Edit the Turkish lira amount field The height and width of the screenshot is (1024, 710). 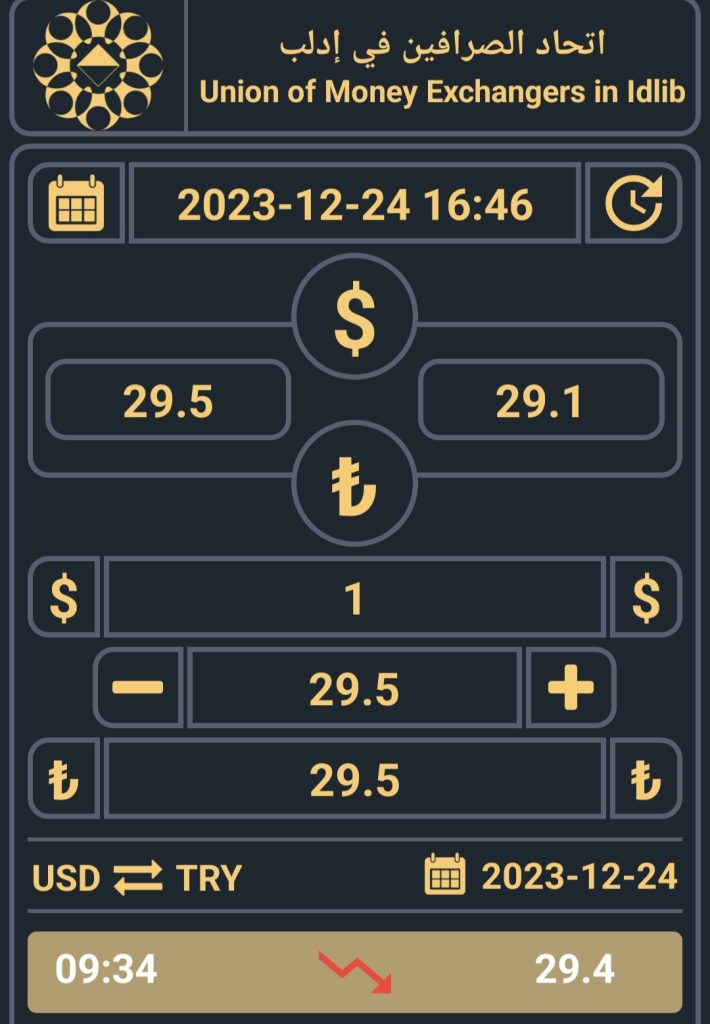pos(354,779)
